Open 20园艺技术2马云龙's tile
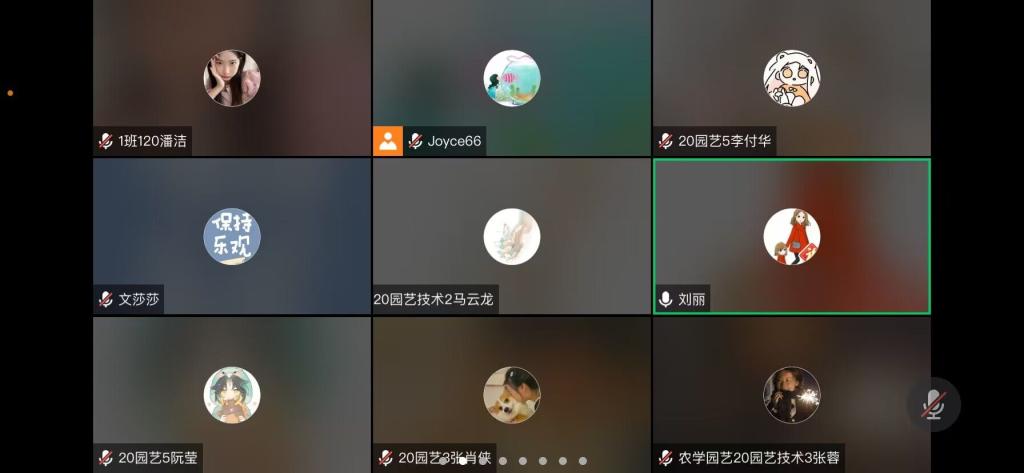This screenshot has height=473, width=1024. pos(511,237)
